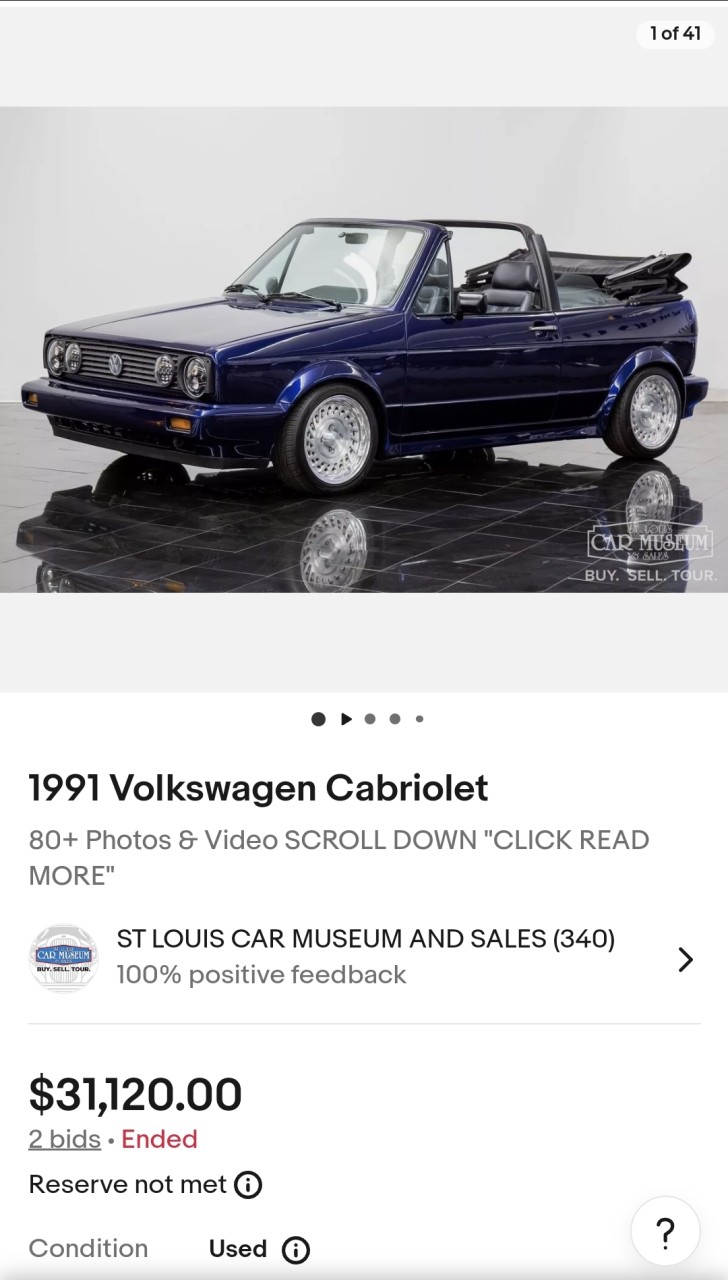Show info about Reserve not met
Screen dimensions: 728x1280
point(248,1185)
